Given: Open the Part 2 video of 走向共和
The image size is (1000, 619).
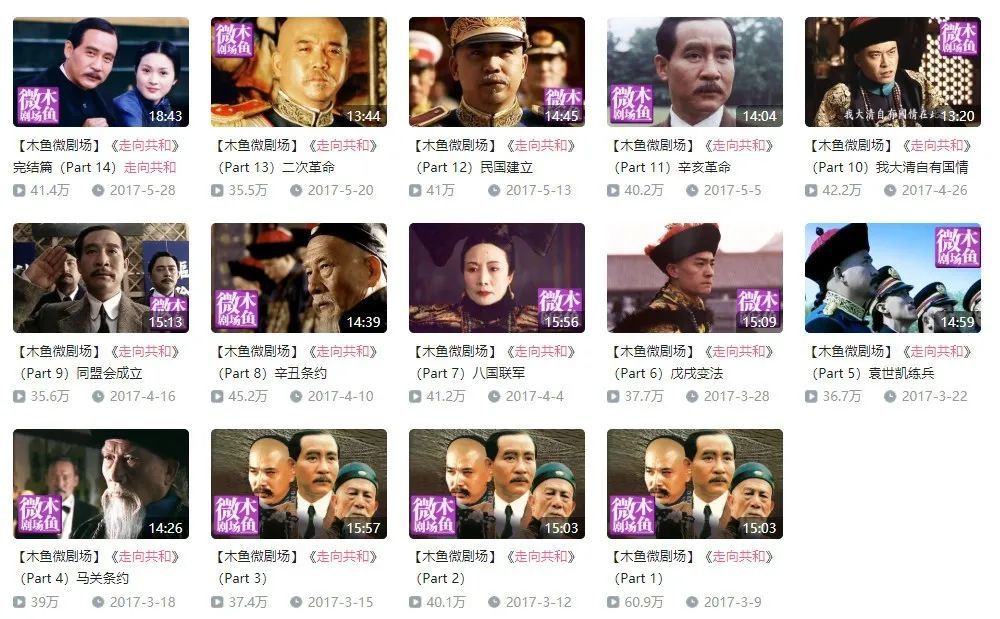Looking at the screenshot, I should point(496,484).
